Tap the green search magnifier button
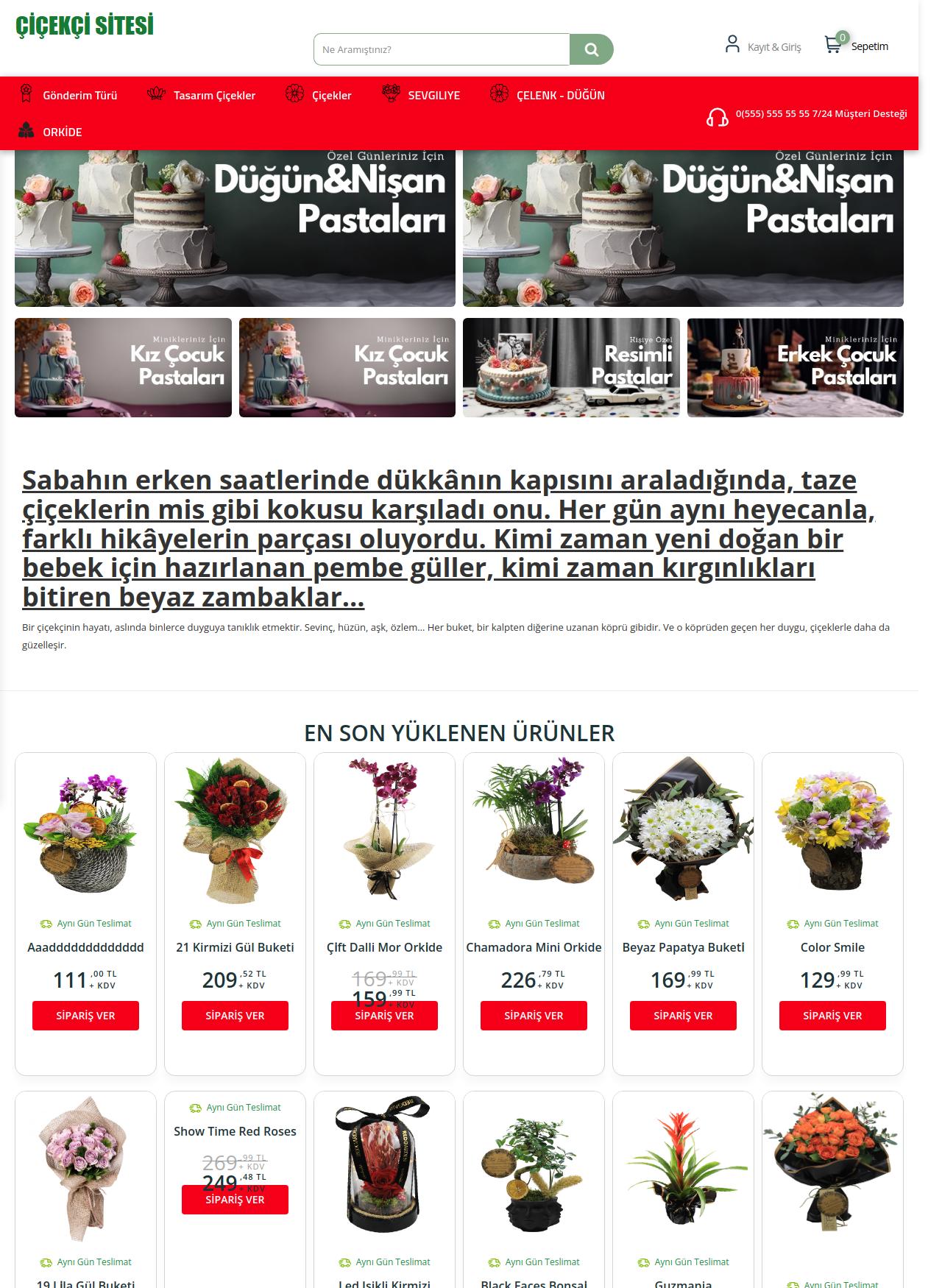942x1288 pixels. (591, 49)
